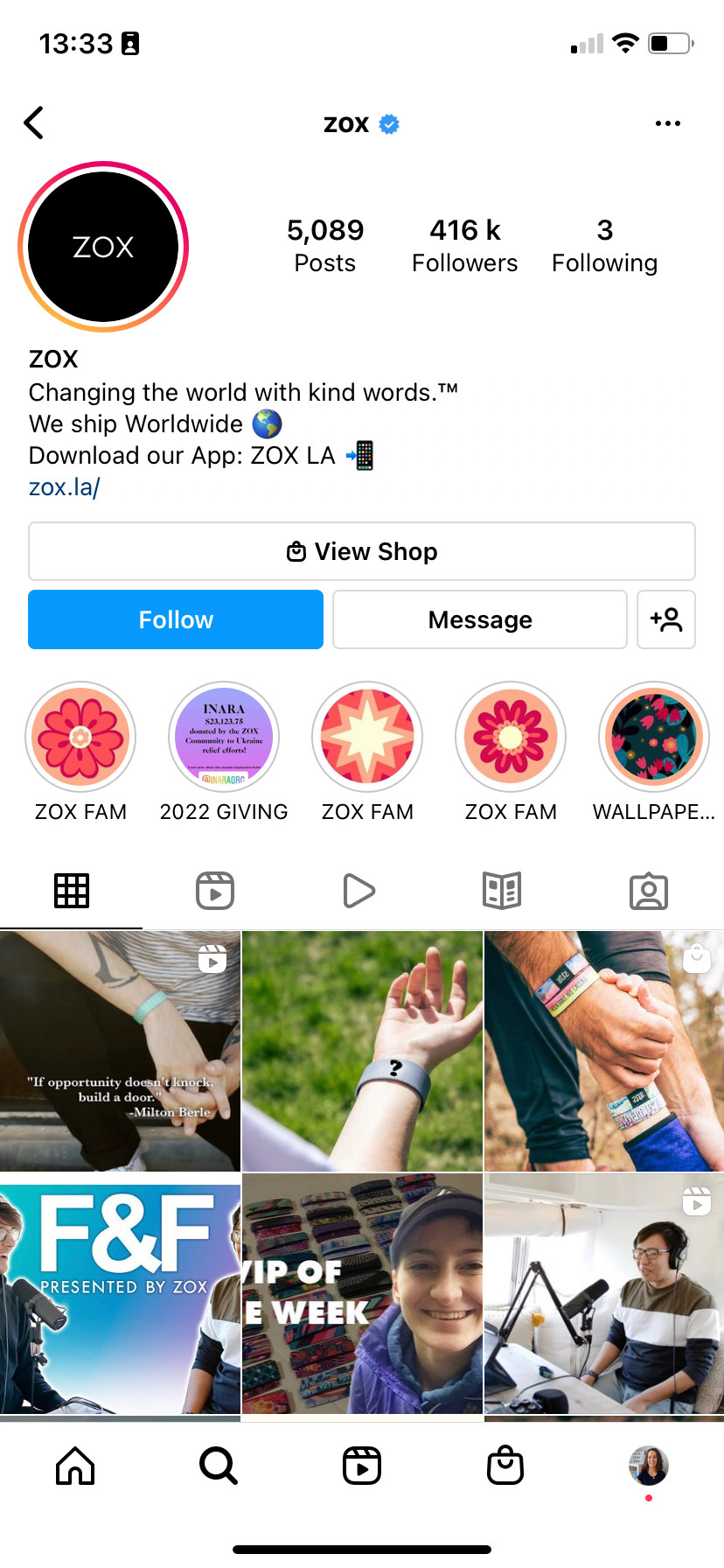724x1568 pixels.
Task: Switch to the tagged photos tab
Action: point(649,891)
